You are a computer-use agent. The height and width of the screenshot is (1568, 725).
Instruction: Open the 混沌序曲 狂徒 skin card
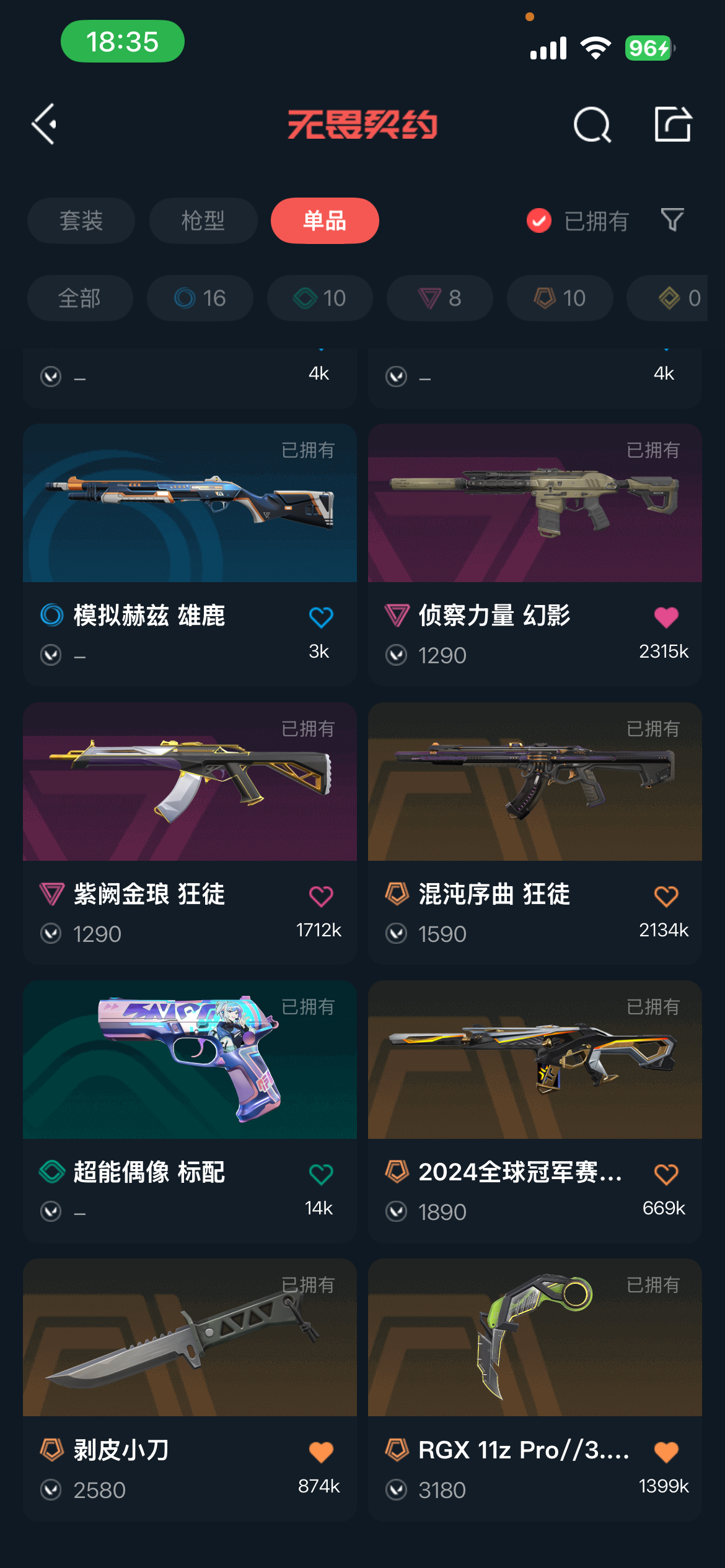(x=535, y=833)
